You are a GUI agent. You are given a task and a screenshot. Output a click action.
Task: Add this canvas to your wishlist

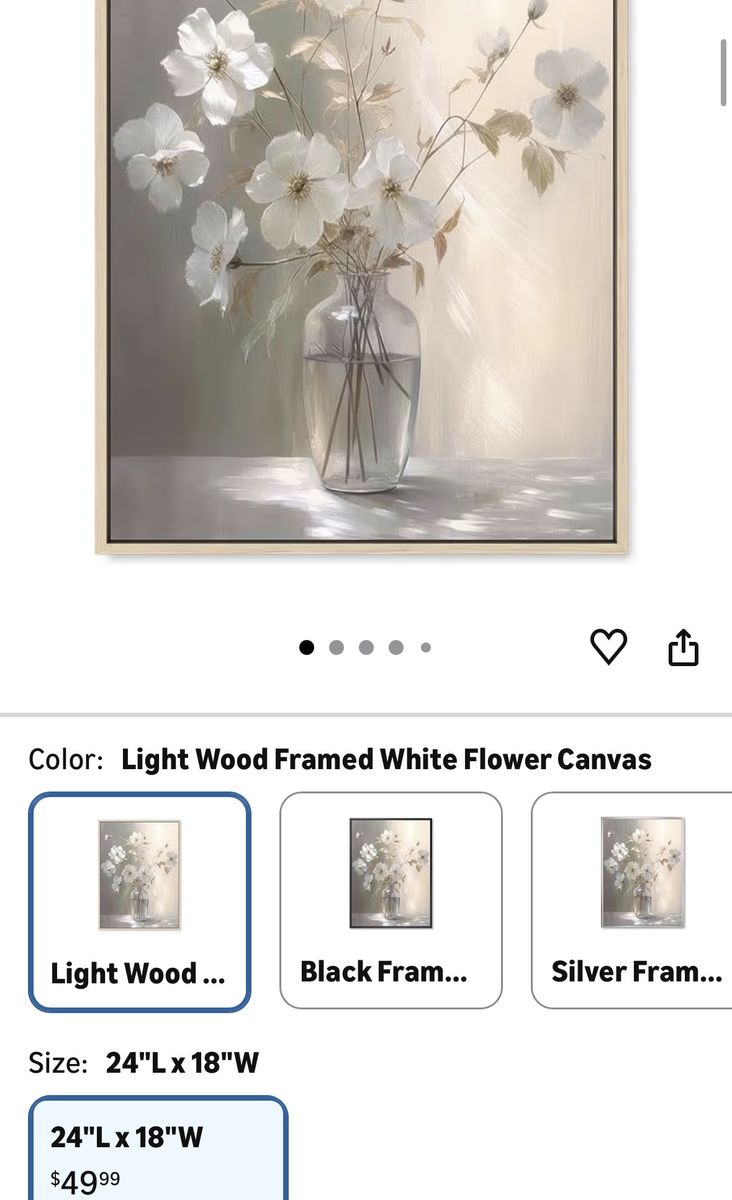[608, 647]
